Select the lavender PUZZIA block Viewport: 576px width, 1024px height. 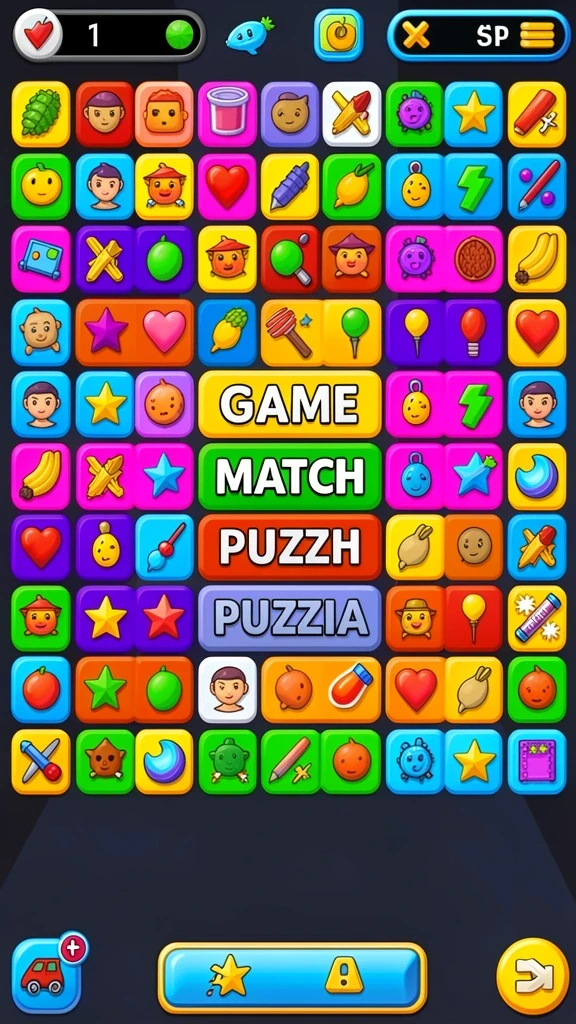[289, 618]
